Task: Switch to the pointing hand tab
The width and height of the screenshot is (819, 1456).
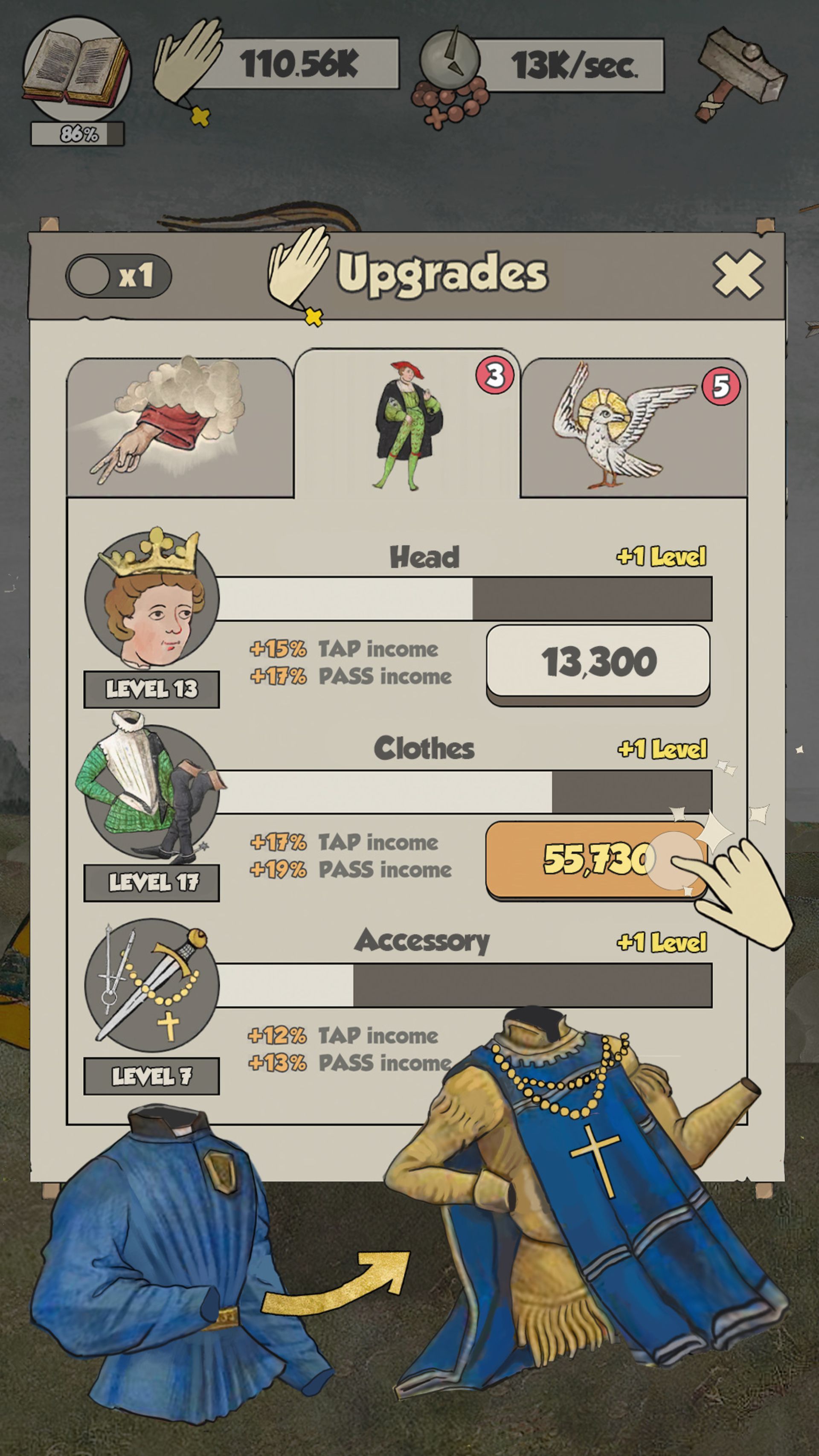Action: (x=180, y=428)
